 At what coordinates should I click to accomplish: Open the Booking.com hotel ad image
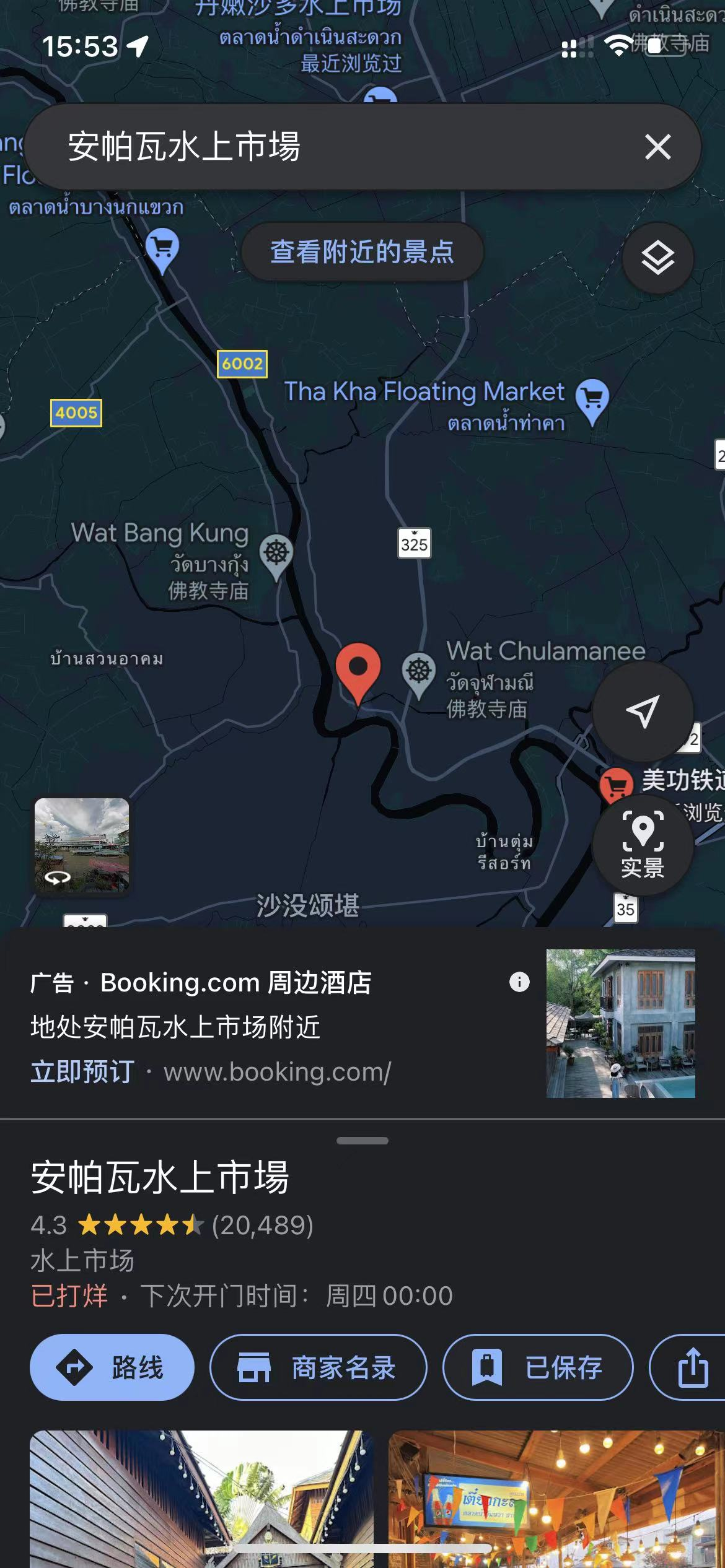pos(620,1024)
